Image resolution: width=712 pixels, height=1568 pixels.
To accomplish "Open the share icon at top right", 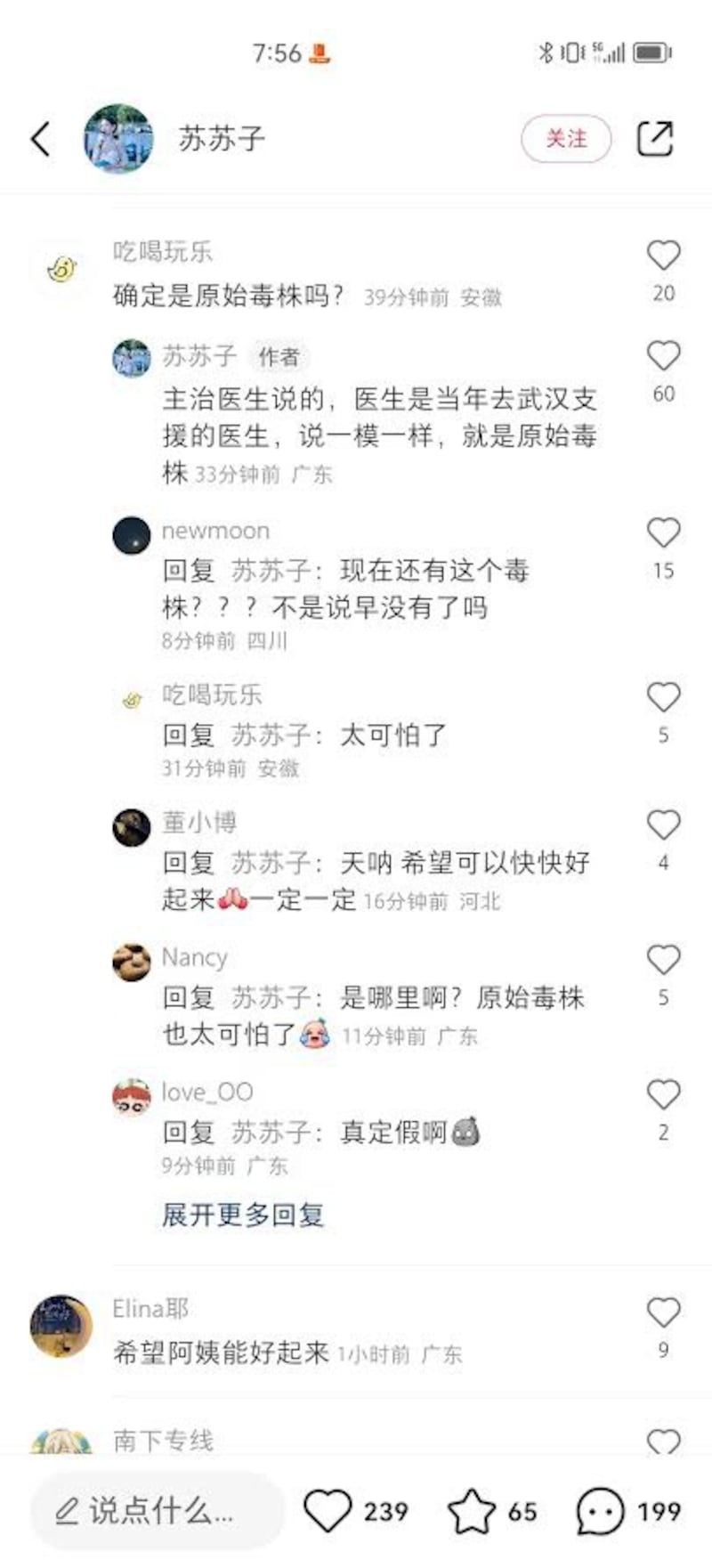I will [x=655, y=139].
